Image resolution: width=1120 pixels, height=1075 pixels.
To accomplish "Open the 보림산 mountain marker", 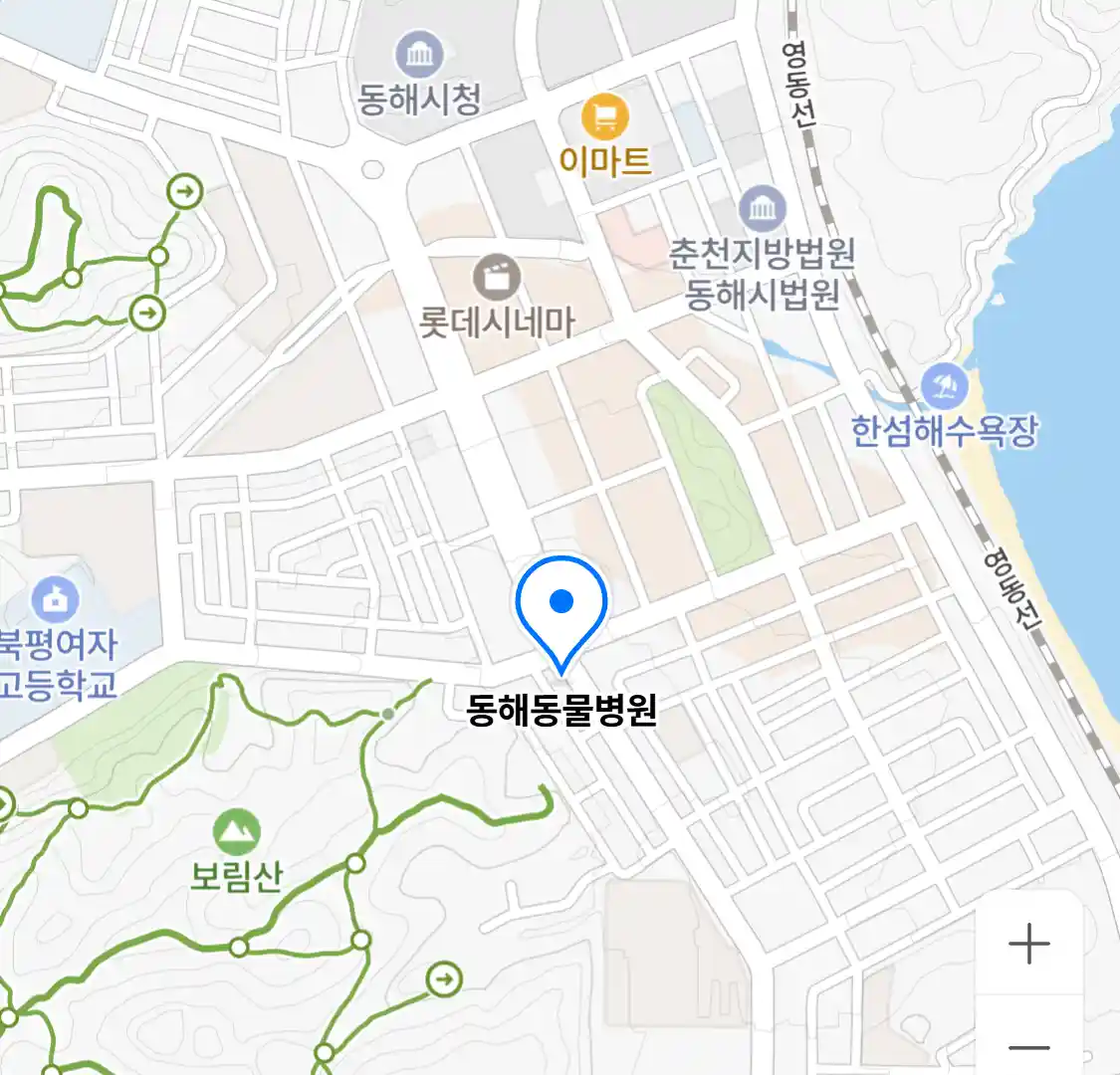I will pyautogui.click(x=237, y=831).
